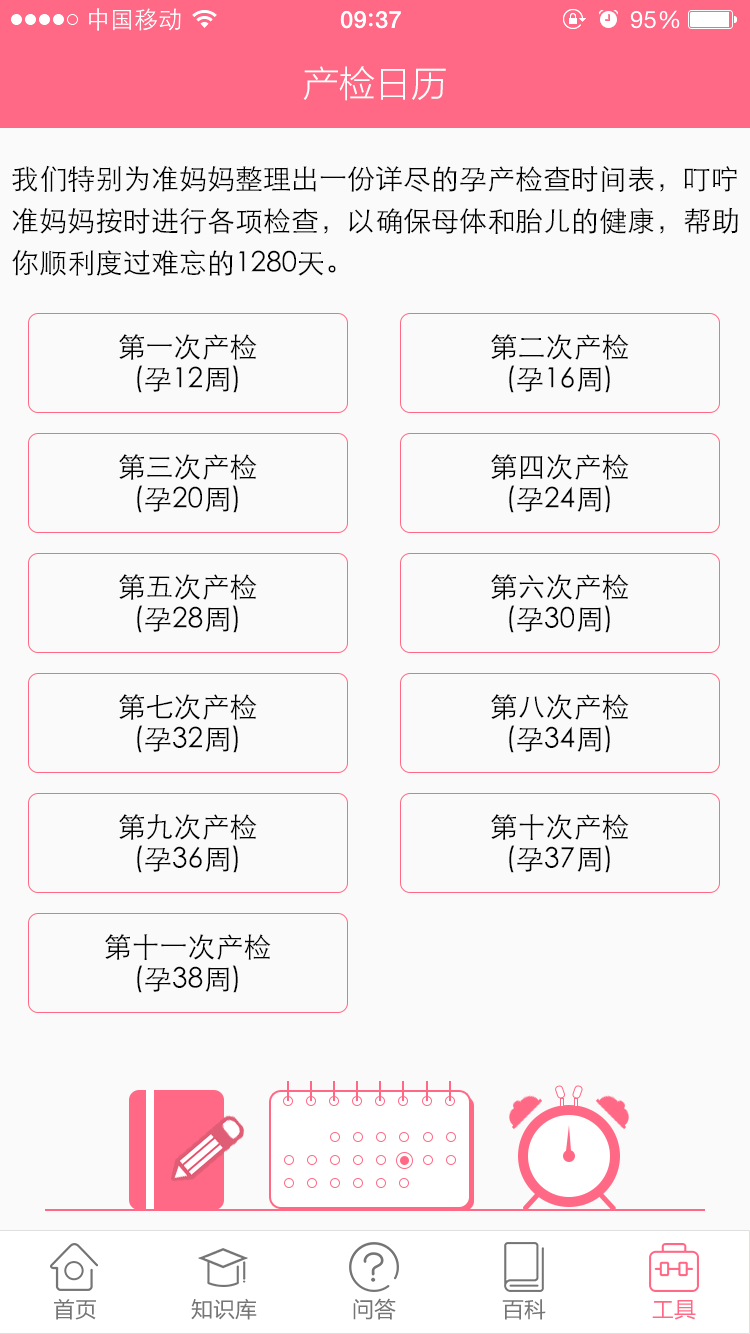Tap 第十一次产检 (孕38周)
Viewport: 750px width, 1334px height.
pyautogui.click(x=188, y=963)
